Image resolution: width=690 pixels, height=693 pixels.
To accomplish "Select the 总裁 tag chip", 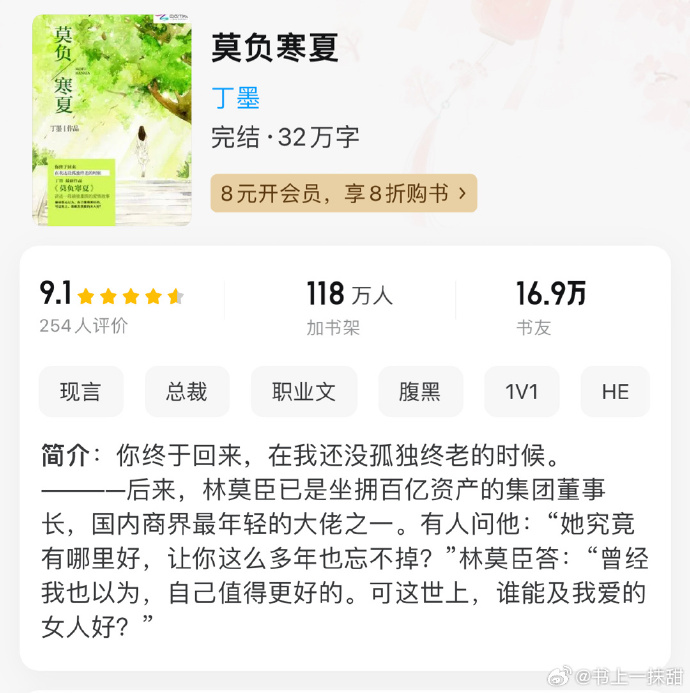I will point(187,392).
